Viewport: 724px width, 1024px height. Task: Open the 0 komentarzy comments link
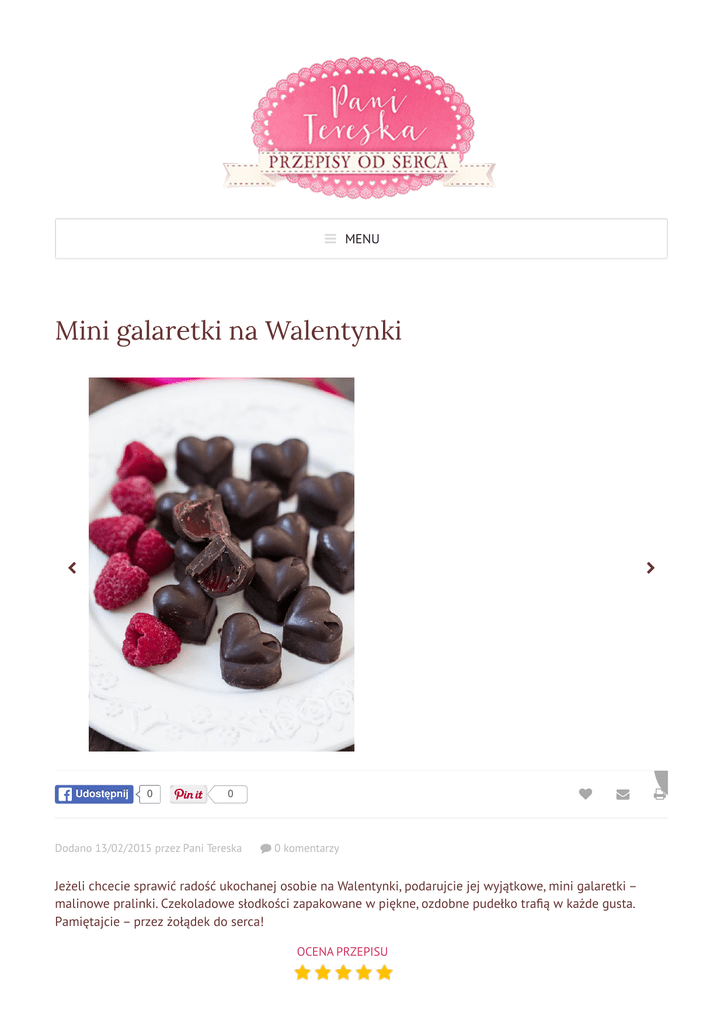(x=306, y=848)
